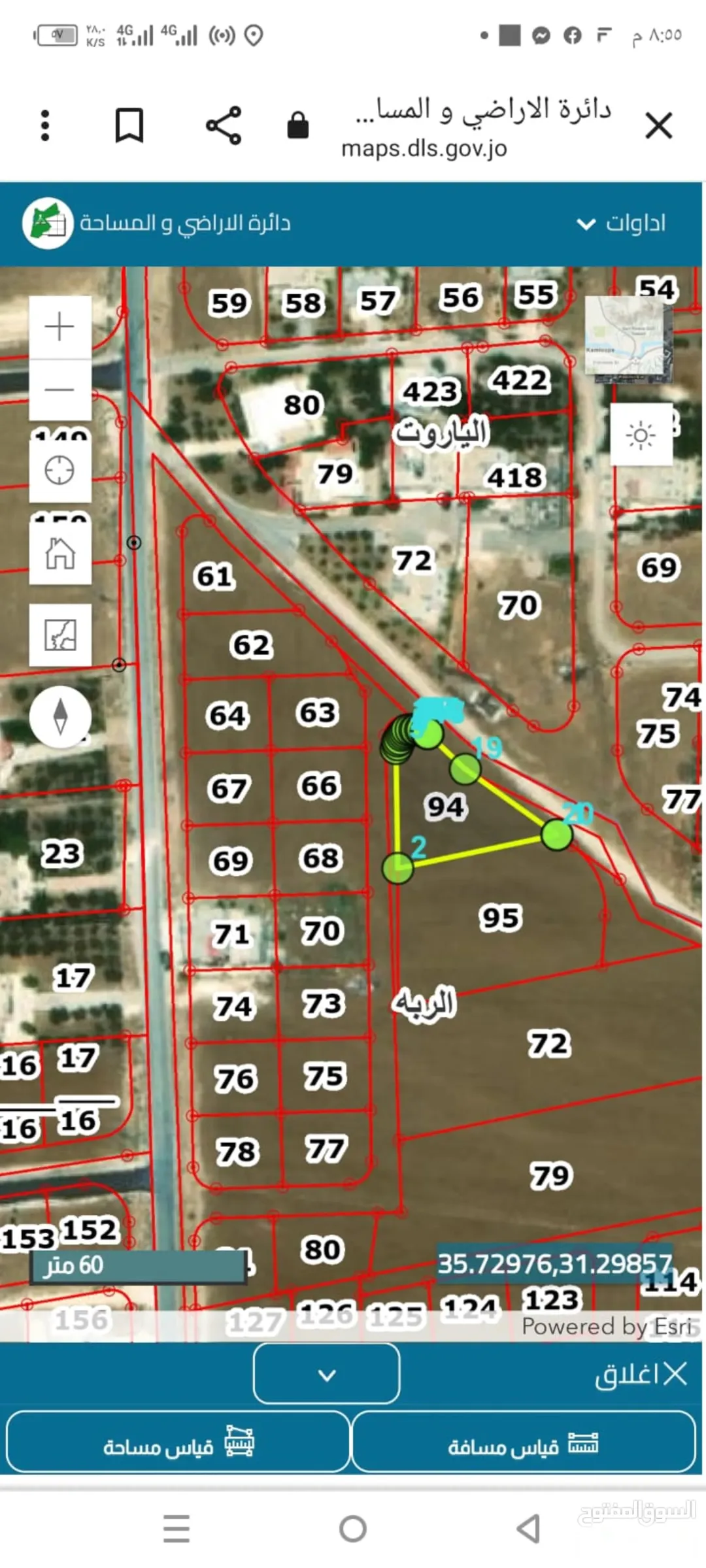The image size is (706, 1568).
Task: Open the overview map thumbnail
Action: point(628,339)
